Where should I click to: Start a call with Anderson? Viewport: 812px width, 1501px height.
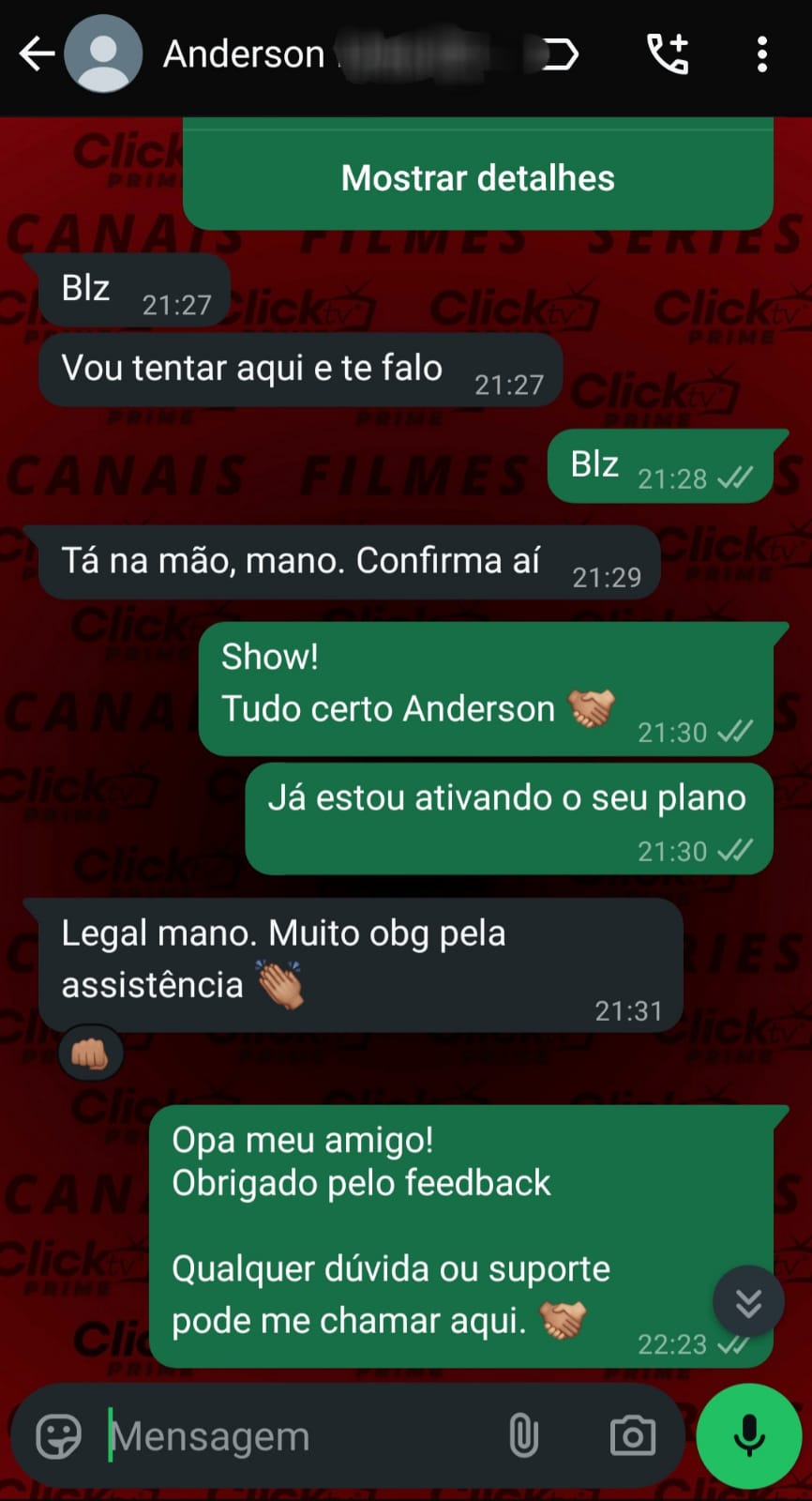pos(668,54)
